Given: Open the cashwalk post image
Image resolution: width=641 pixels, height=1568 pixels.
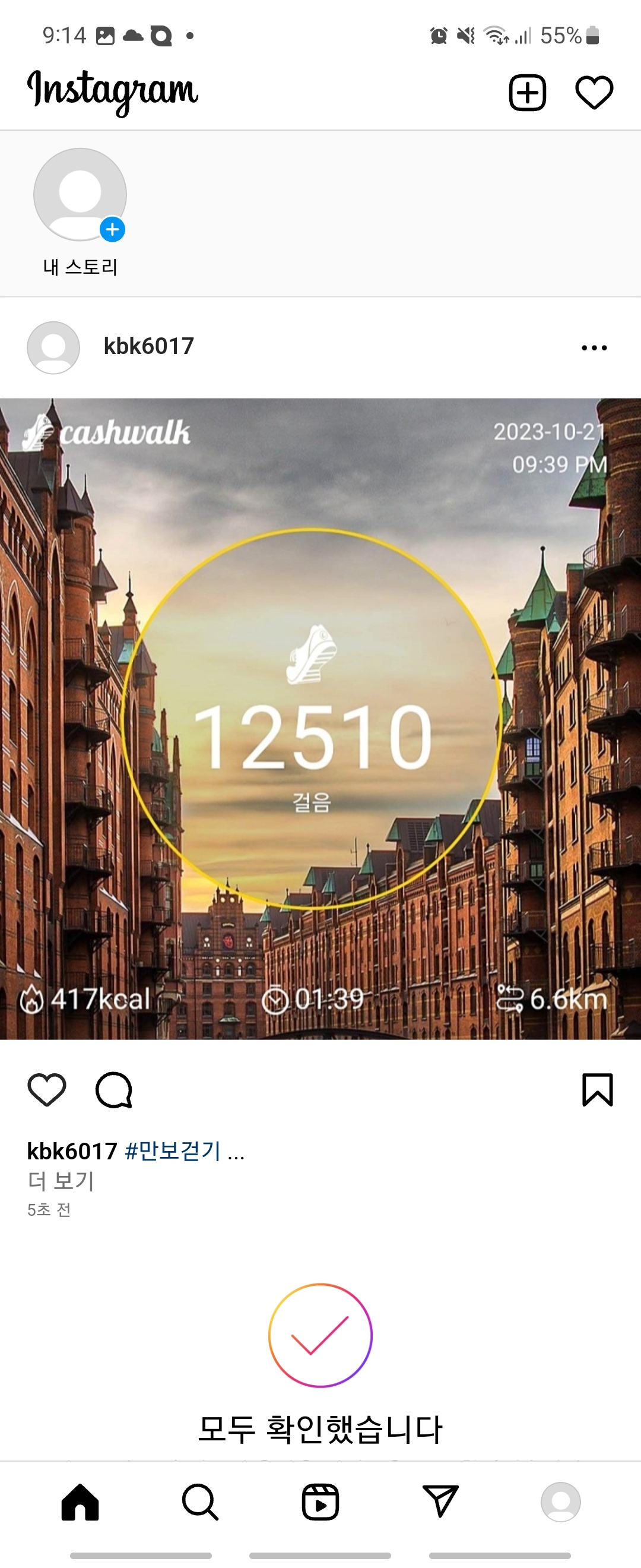Looking at the screenshot, I should [320, 718].
